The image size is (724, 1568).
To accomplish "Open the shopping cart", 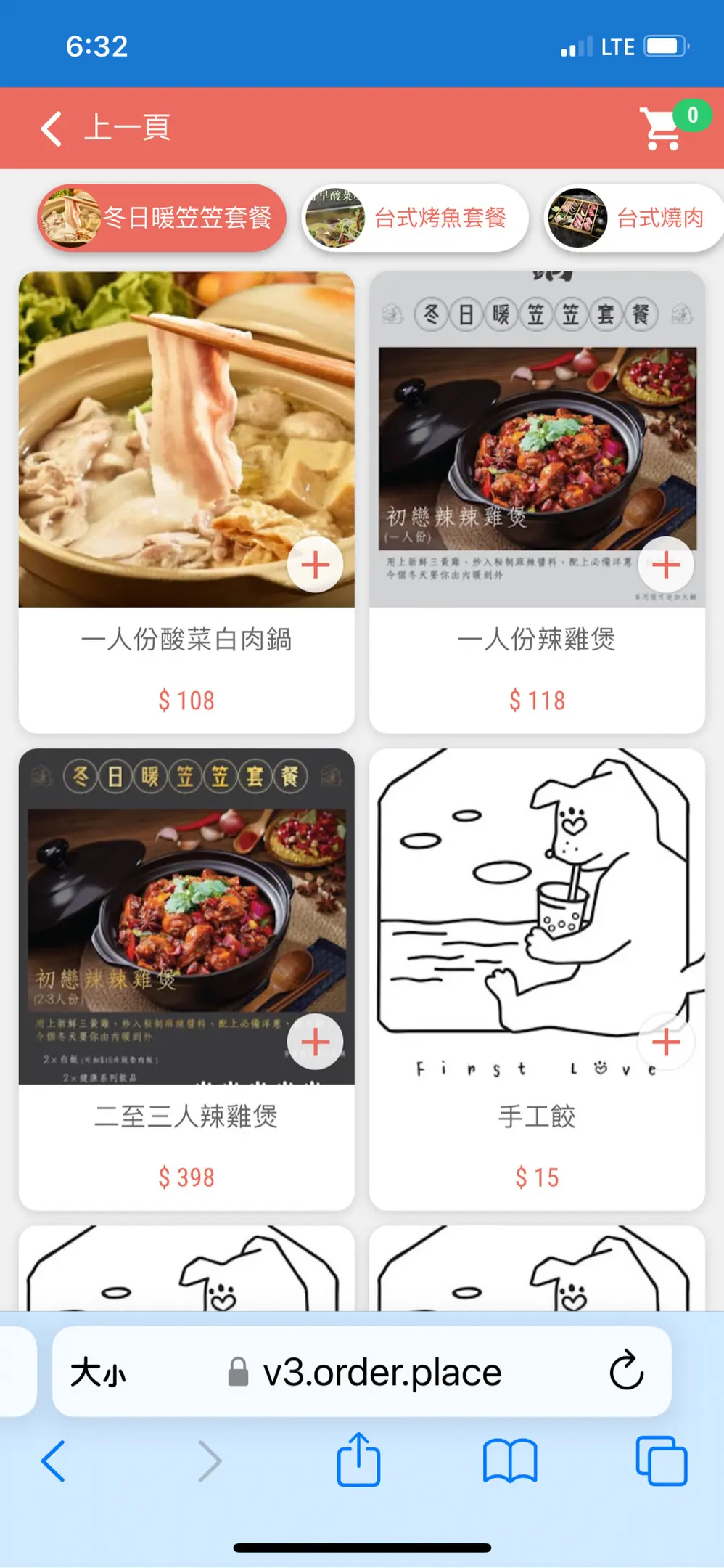I will point(662,128).
